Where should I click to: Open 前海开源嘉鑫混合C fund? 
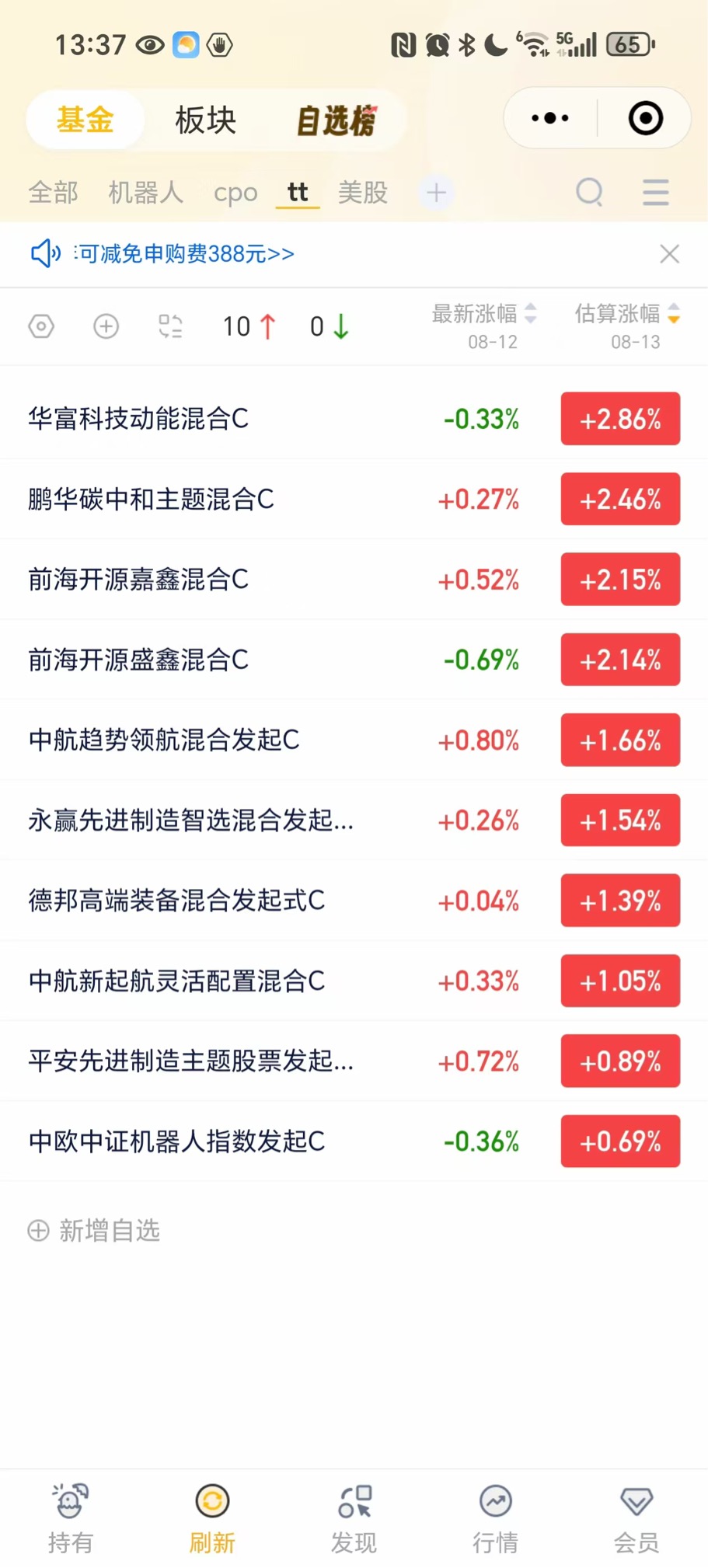(354, 580)
